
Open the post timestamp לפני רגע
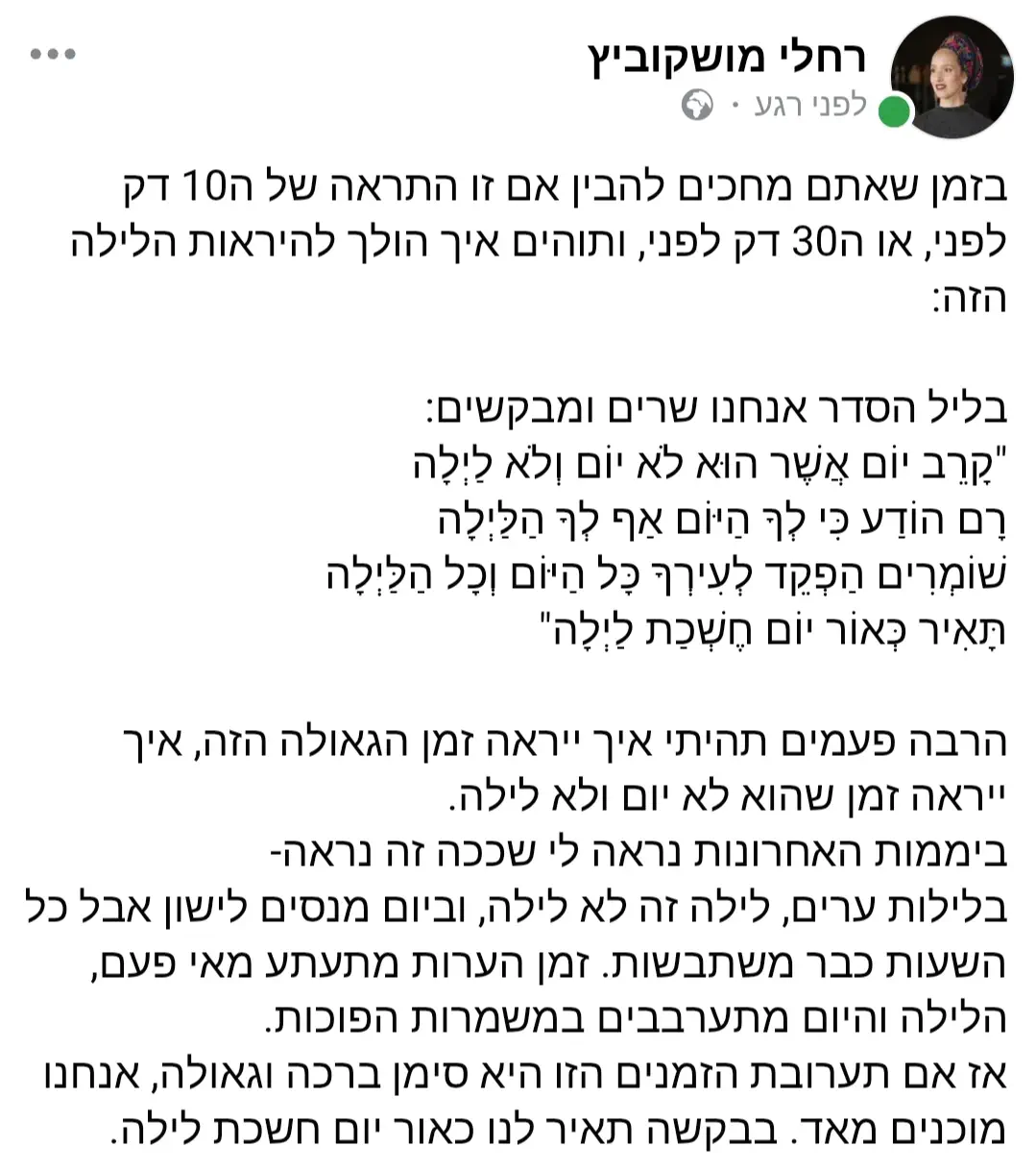tap(807, 105)
